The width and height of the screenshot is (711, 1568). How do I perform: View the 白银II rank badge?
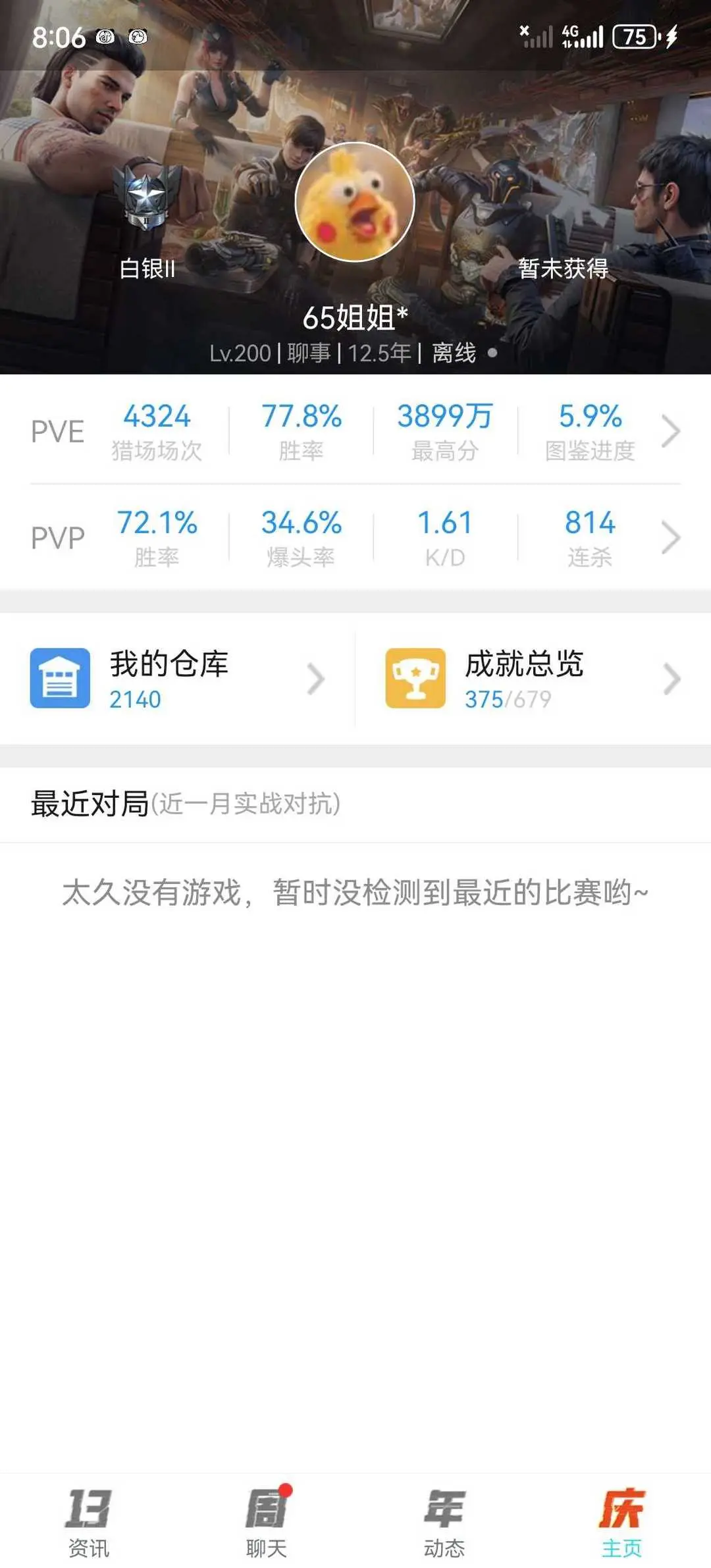pyautogui.click(x=147, y=196)
